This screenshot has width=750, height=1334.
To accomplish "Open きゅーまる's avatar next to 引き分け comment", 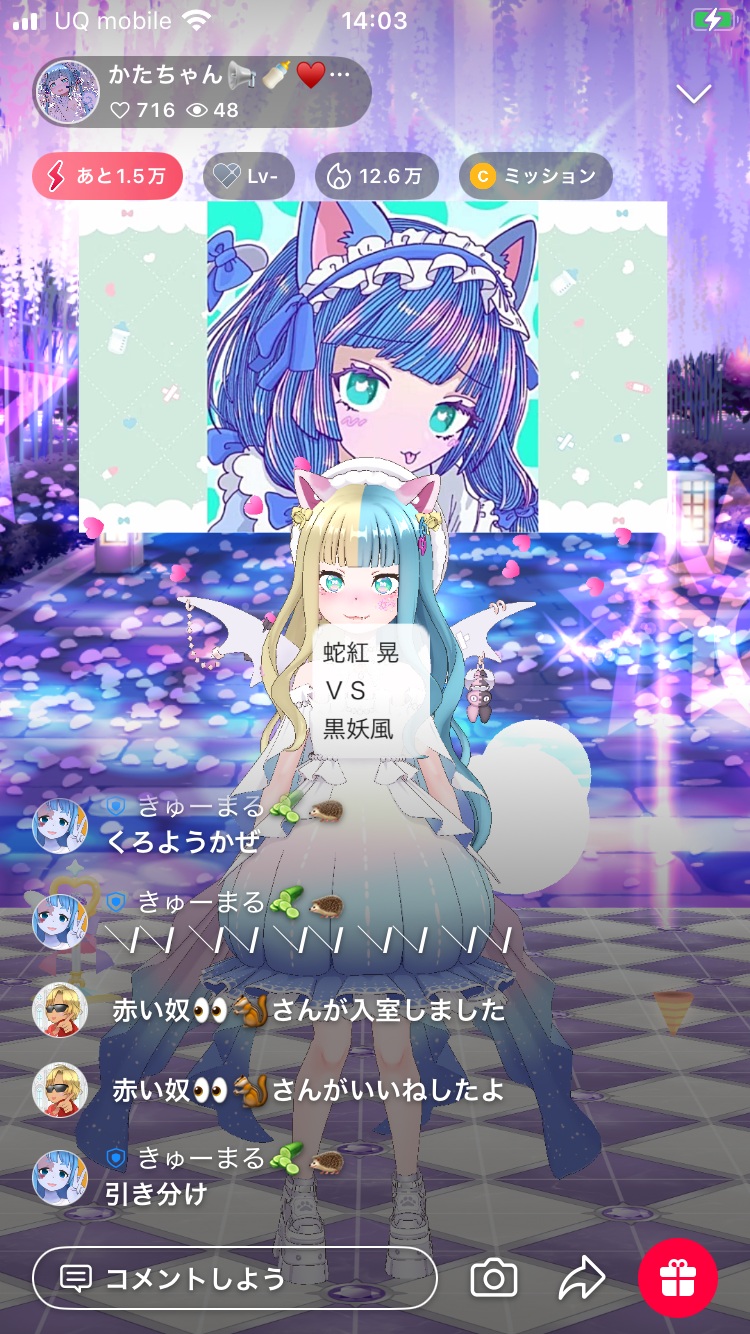I will (x=61, y=1177).
